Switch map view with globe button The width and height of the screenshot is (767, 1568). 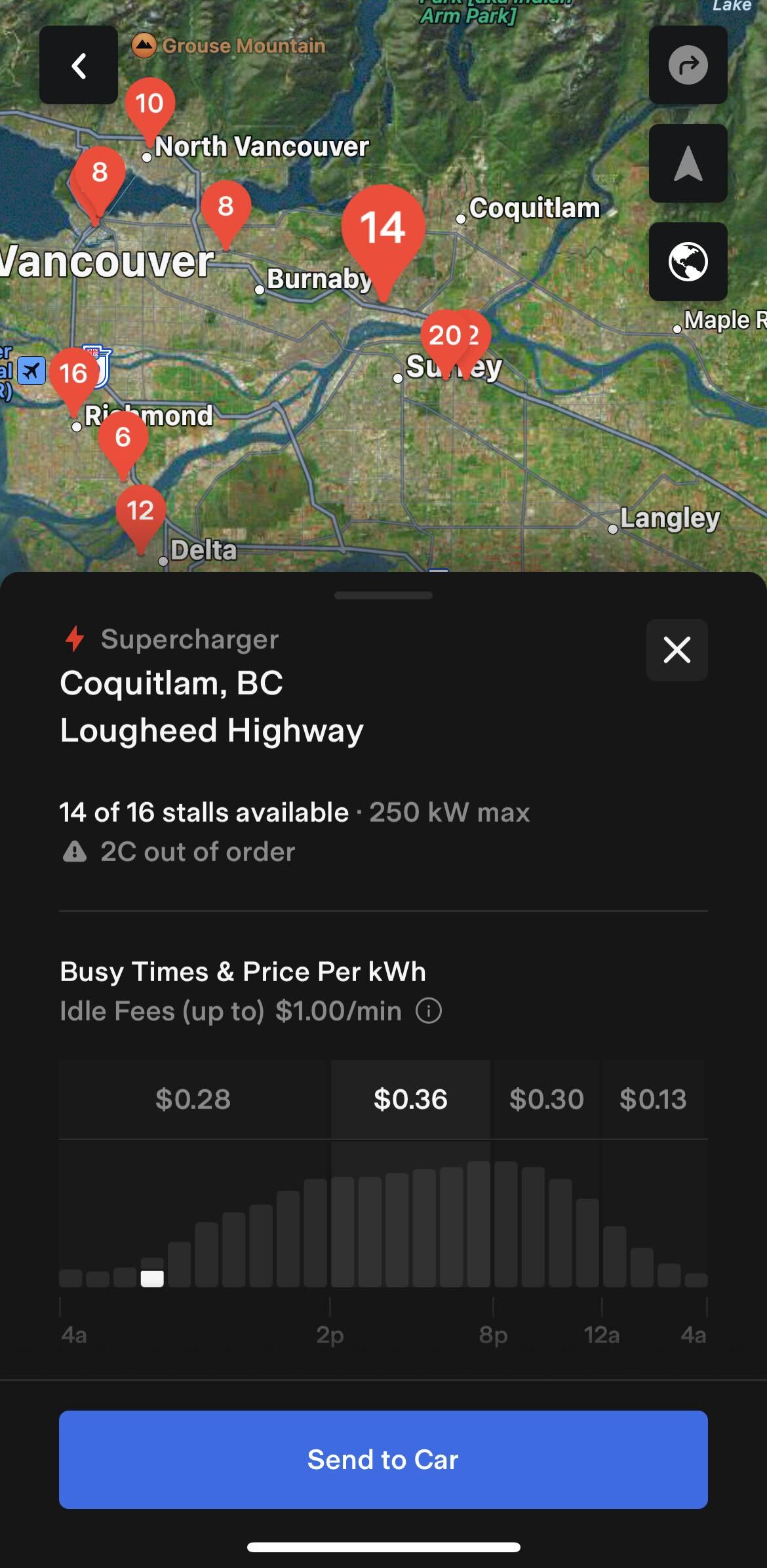coord(688,262)
